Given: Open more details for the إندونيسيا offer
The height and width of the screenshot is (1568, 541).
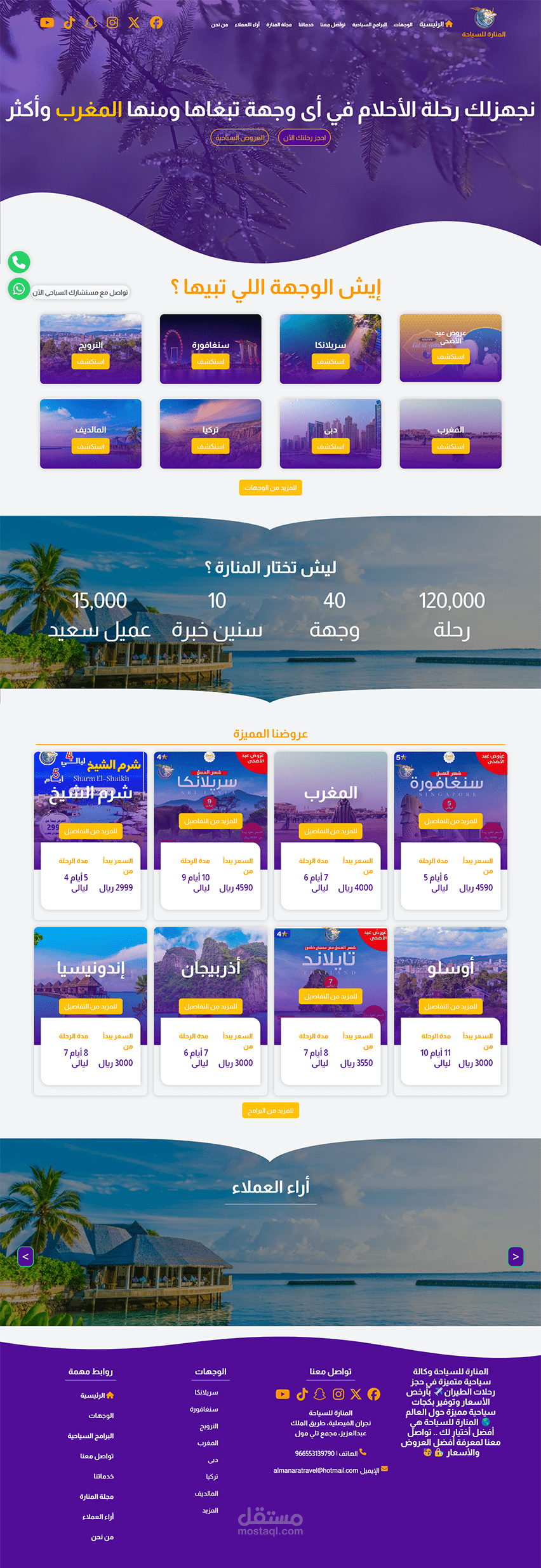Looking at the screenshot, I should pyautogui.click(x=90, y=1007).
